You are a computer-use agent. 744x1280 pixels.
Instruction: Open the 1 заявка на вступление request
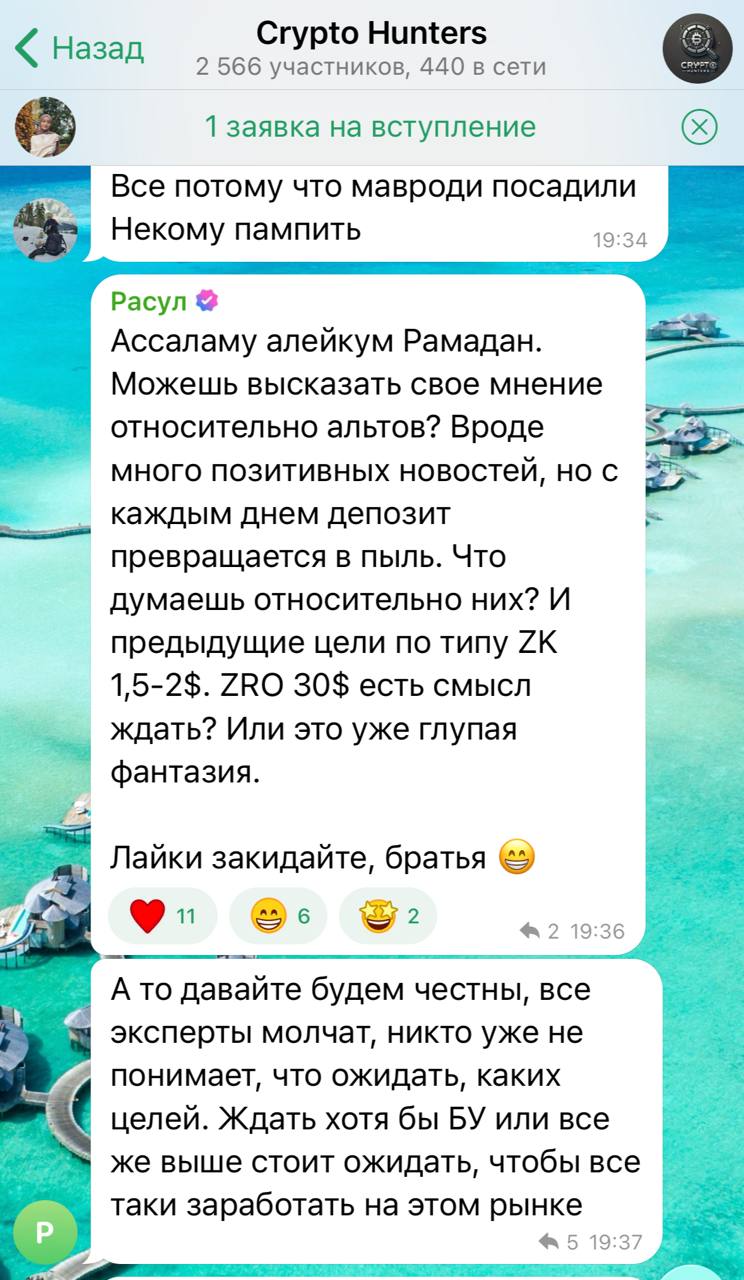click(372, 128)
